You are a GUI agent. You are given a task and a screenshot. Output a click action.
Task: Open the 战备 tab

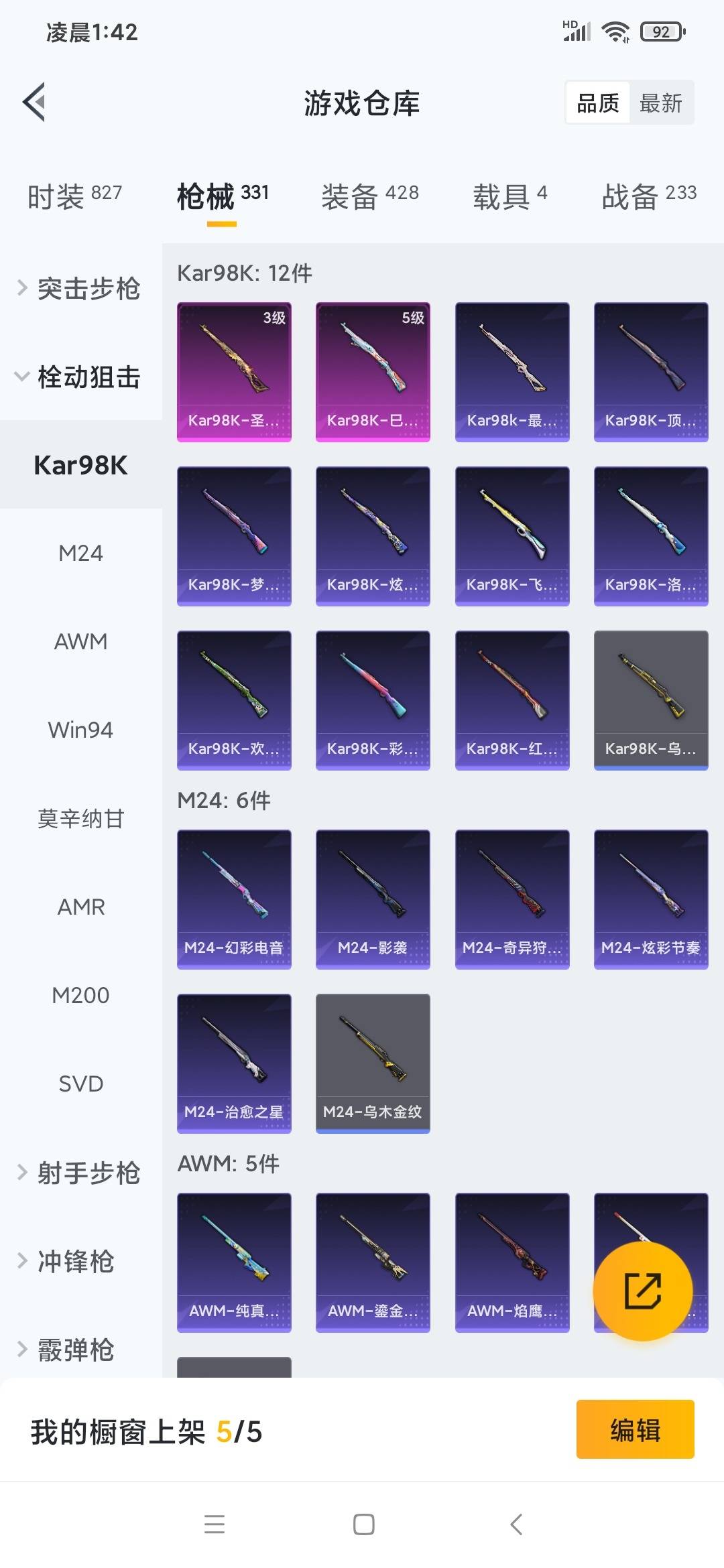649,196
